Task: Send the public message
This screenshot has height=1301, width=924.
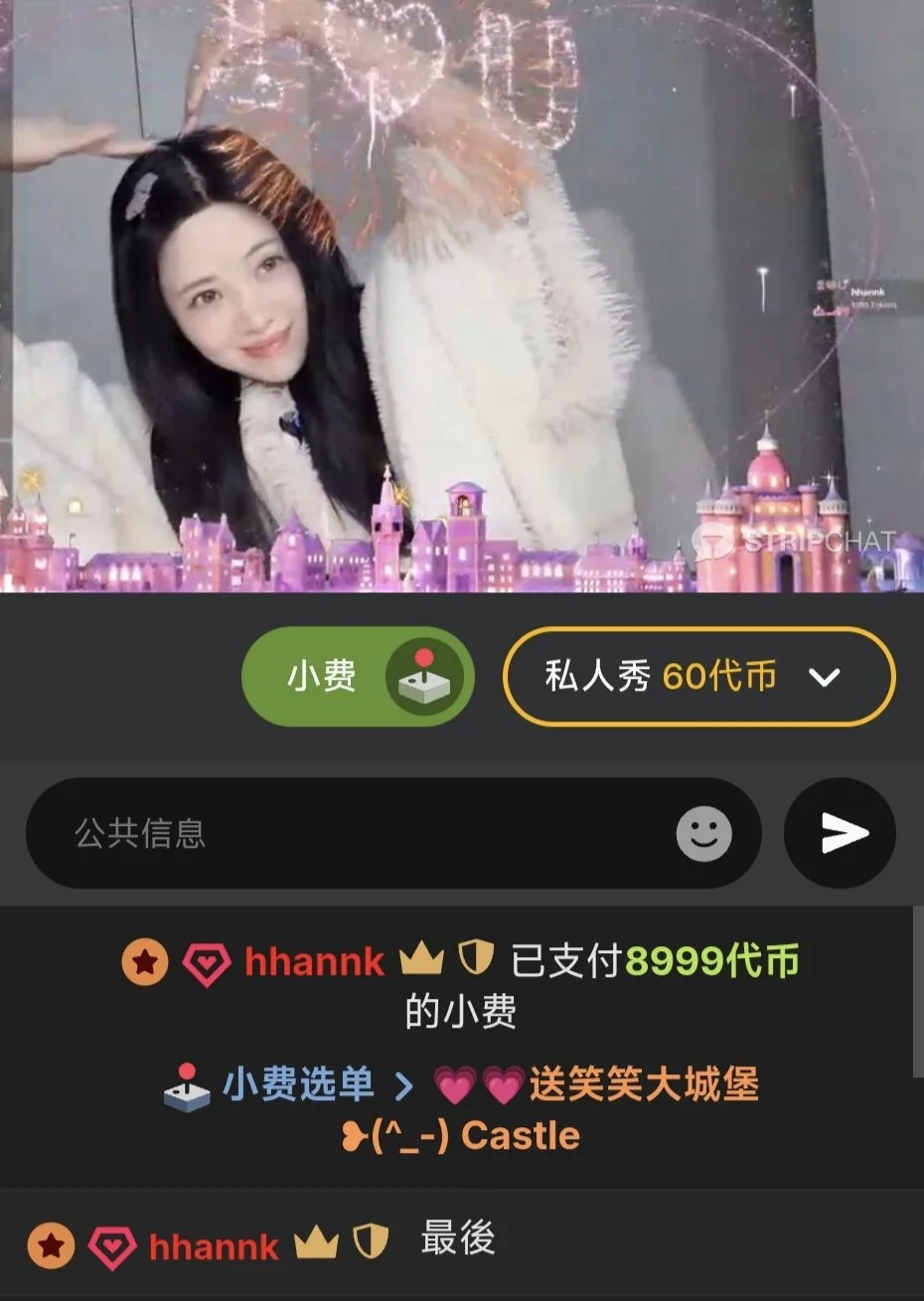Action: coord(841,833)
